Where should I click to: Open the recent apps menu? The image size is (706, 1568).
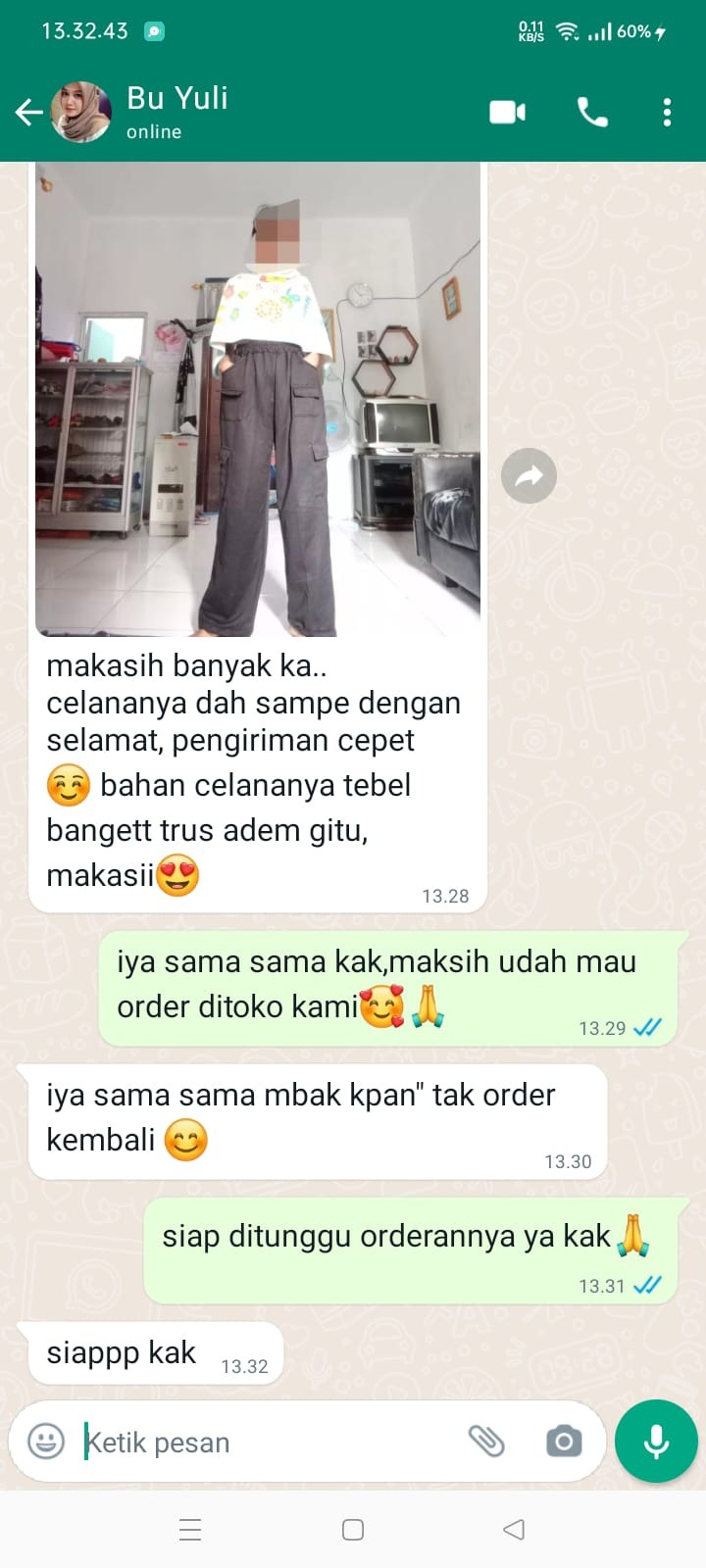190,1530
